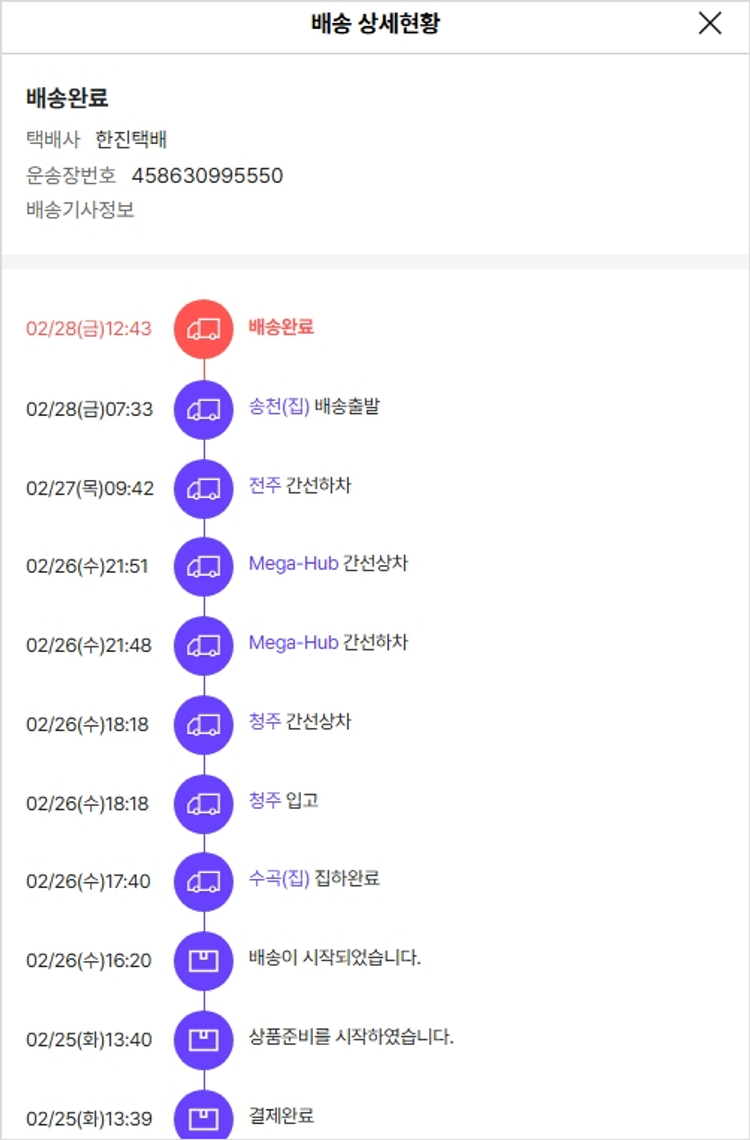Image resolution: width=750 pixels, height=1140 pixels.
Task: Close the delivery details popup
Action: [x=710, y=24]
